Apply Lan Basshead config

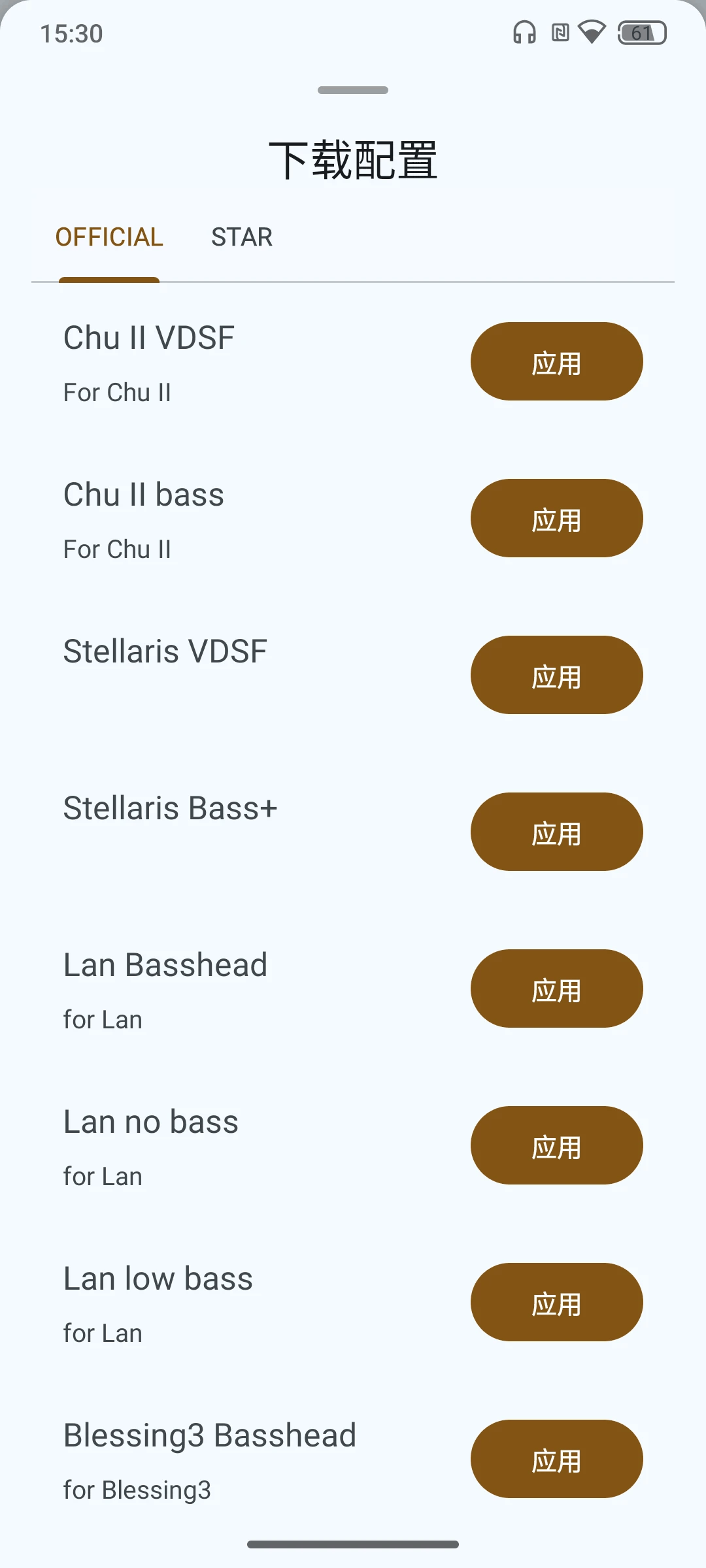pos(556,988)
